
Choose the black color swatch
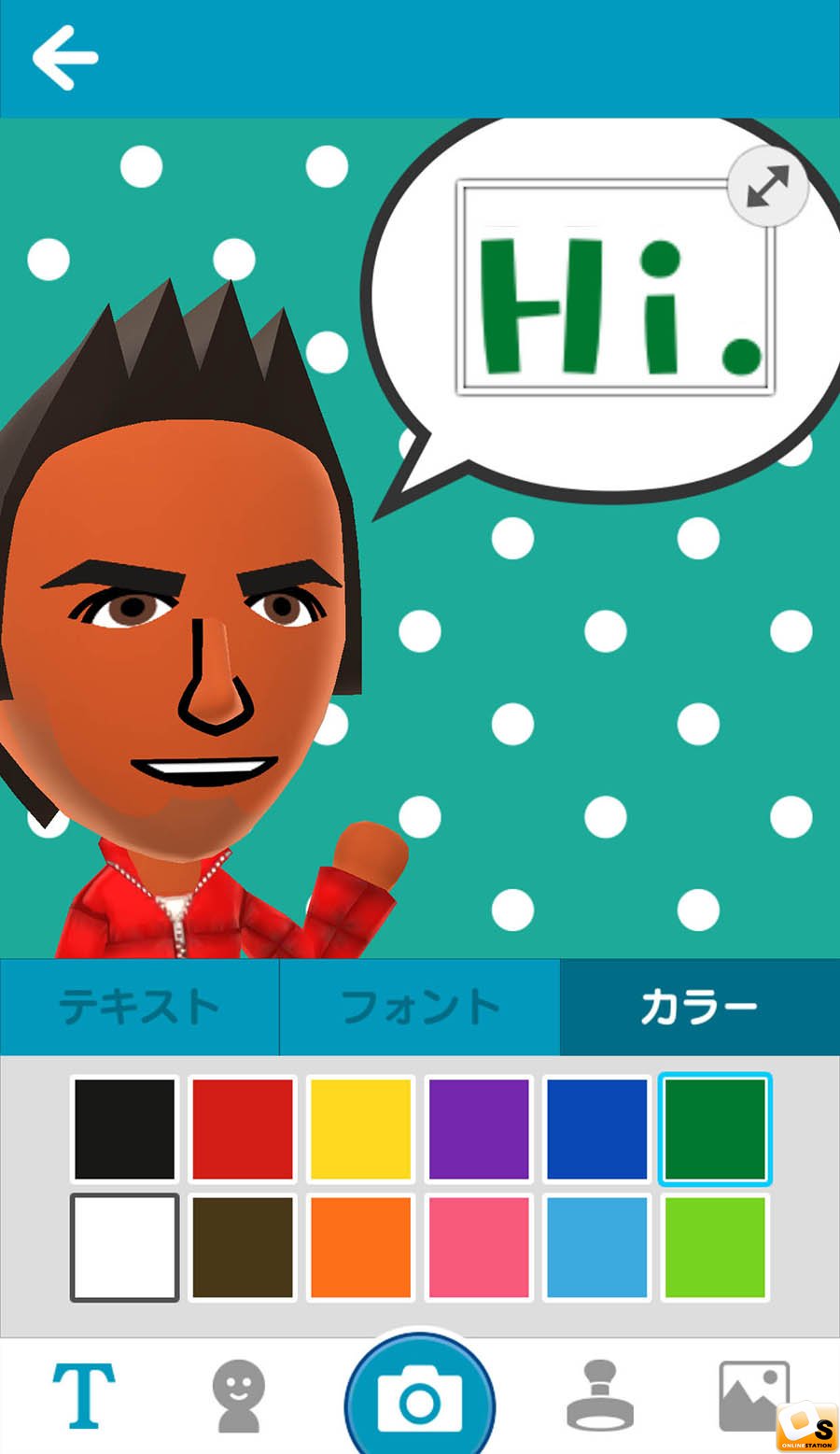tap(124, 1129)
